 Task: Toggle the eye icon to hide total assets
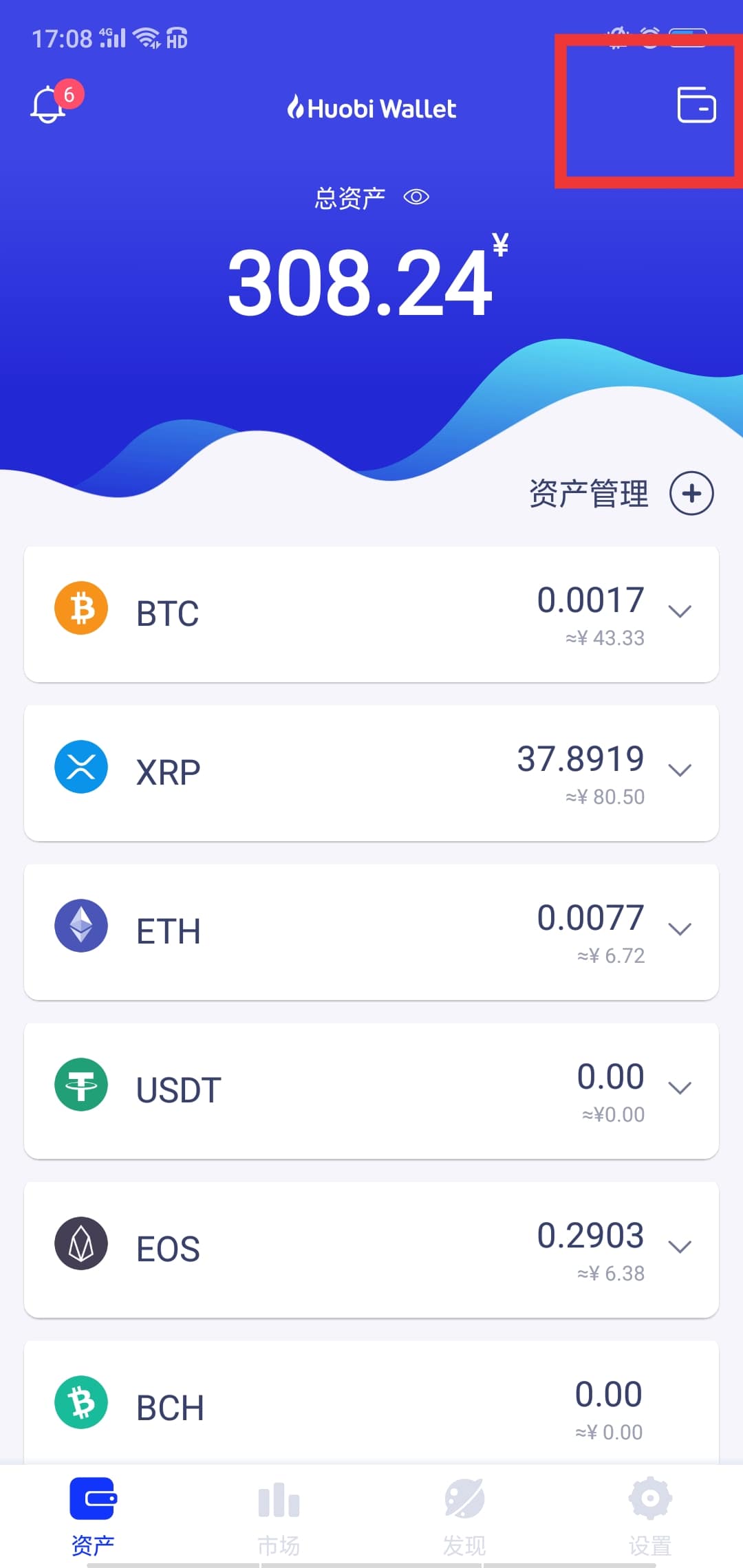click(x=416, y=197)
